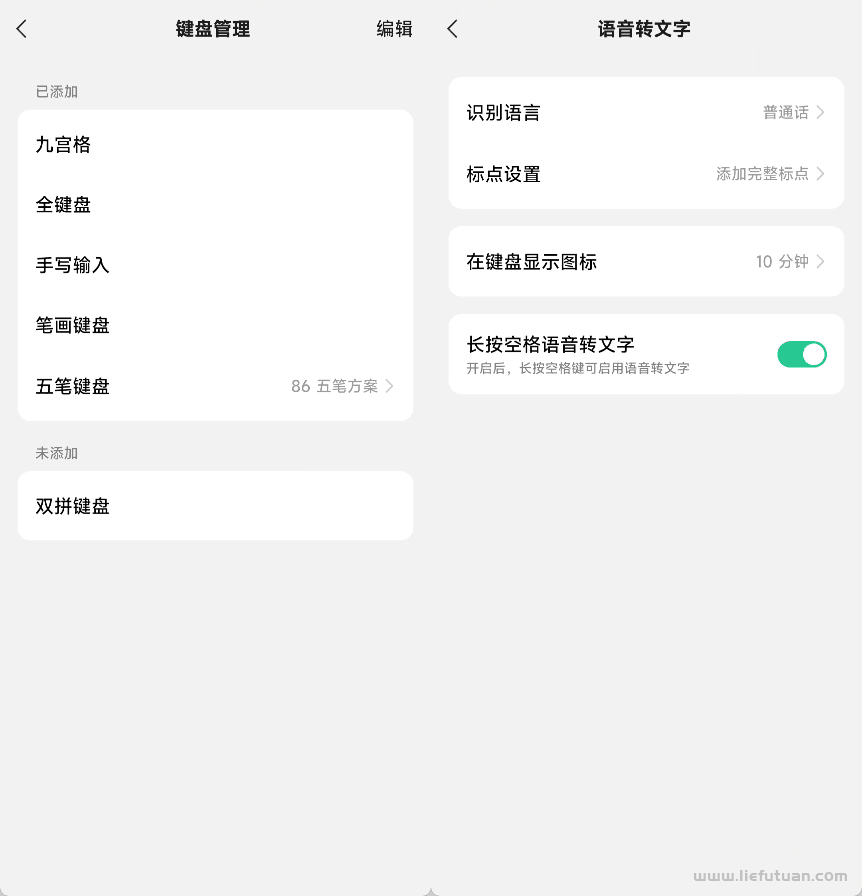This screenshot has height=896, width=862.
Task: Open 在键盘显示图标 duration setting
Action: coord(646,262)
